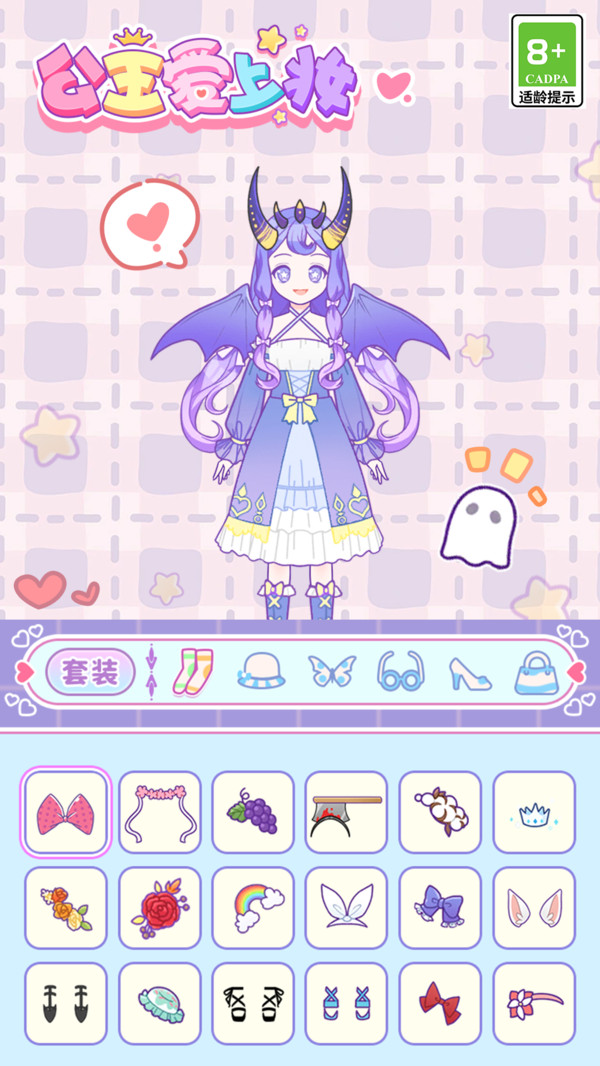Select the butterfly wings category

coord(332,672)
